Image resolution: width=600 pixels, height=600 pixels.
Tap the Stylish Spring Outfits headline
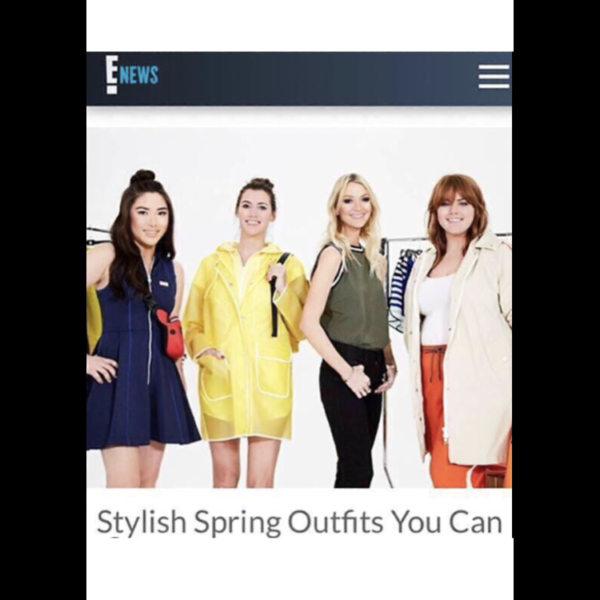click(x=299, y=522)
